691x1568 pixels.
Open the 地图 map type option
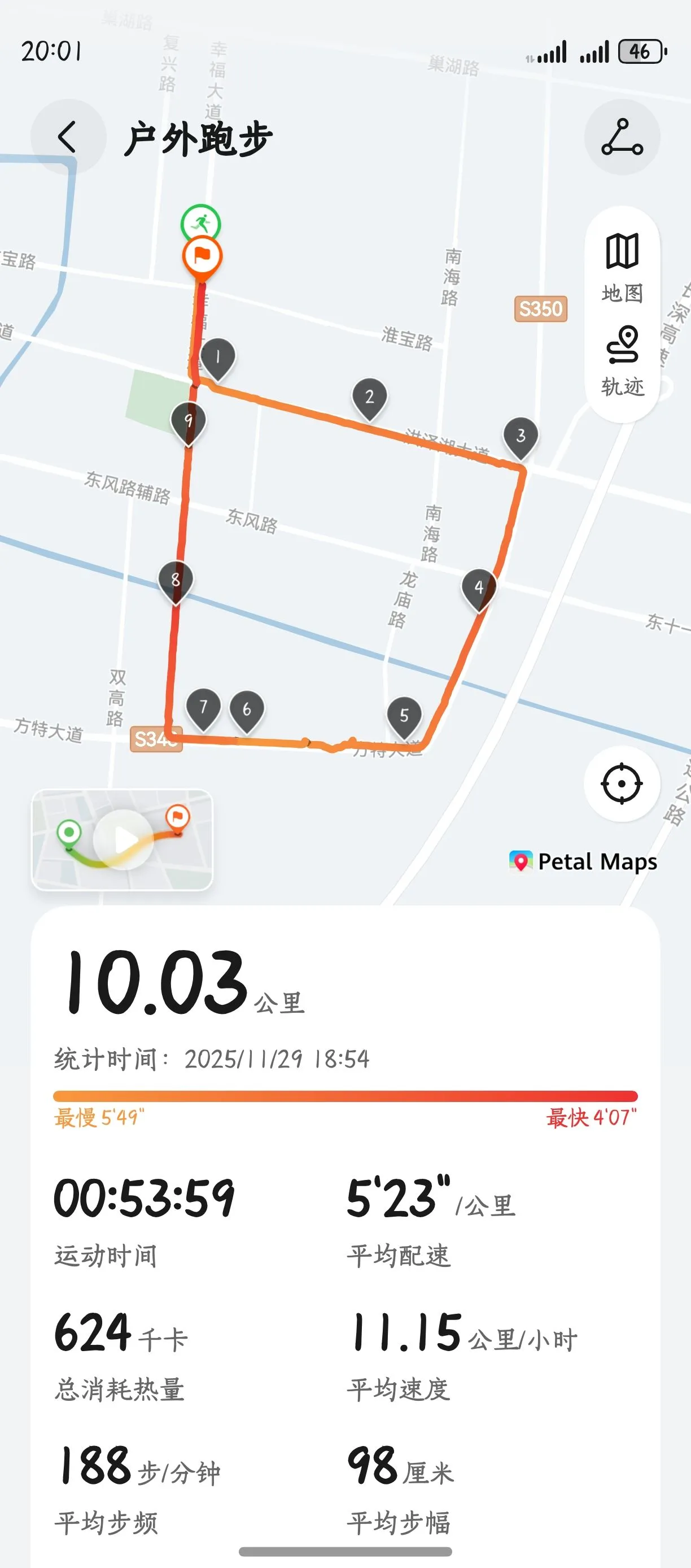pyautogui.click(x=622, y=267)
